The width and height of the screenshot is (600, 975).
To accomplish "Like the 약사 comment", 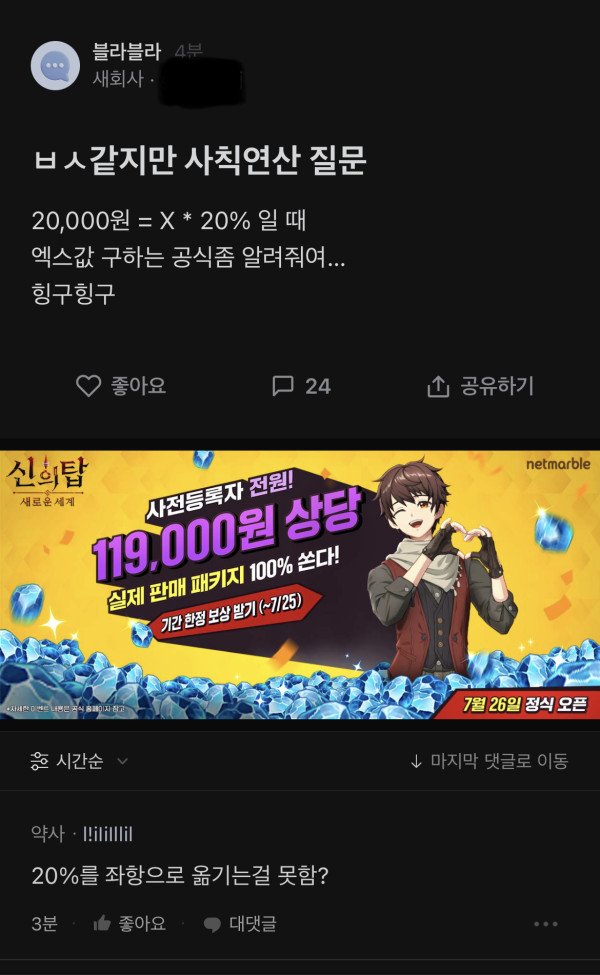I will coord(129,923).
